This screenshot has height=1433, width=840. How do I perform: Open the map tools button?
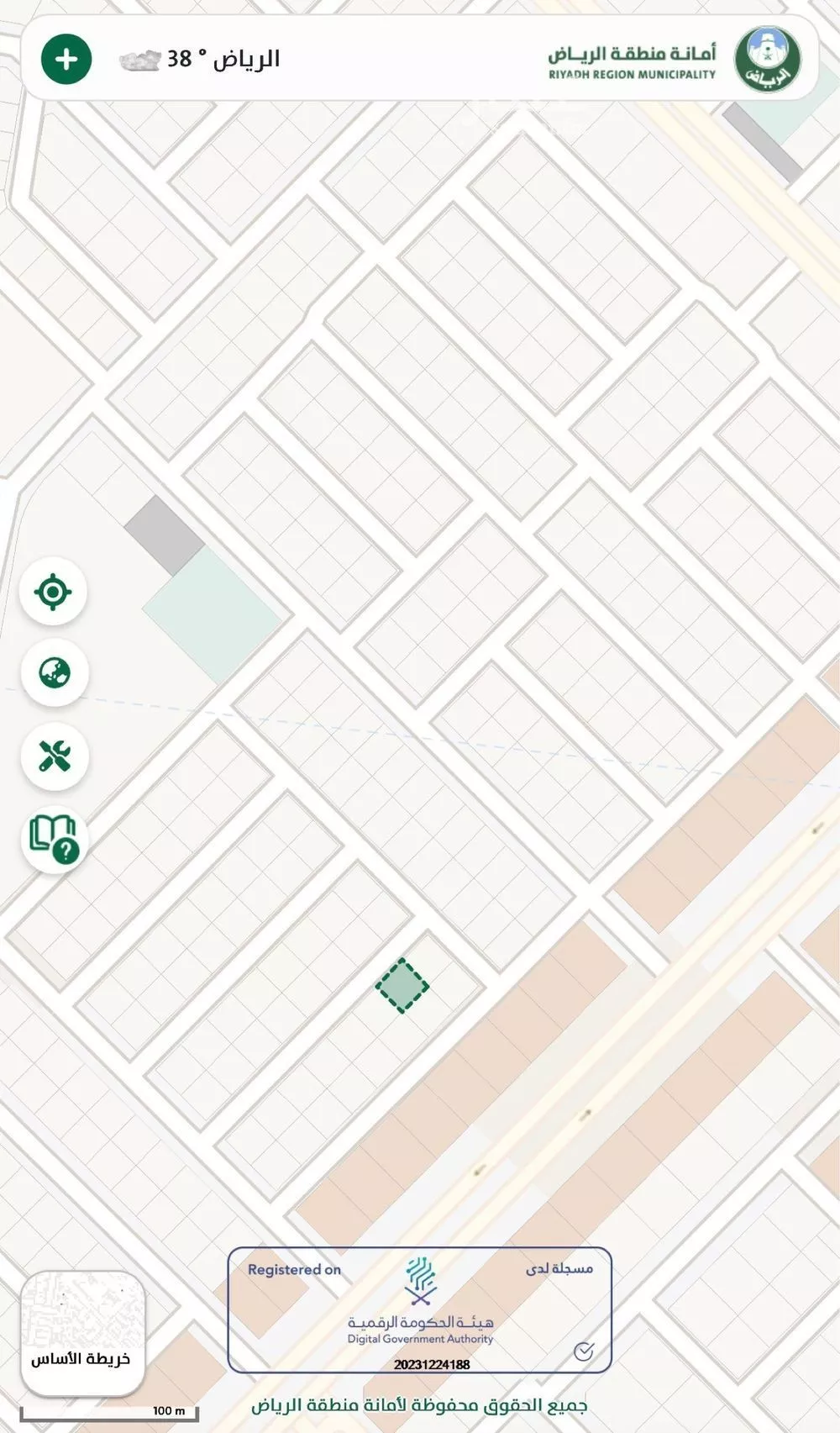point(55,756)
